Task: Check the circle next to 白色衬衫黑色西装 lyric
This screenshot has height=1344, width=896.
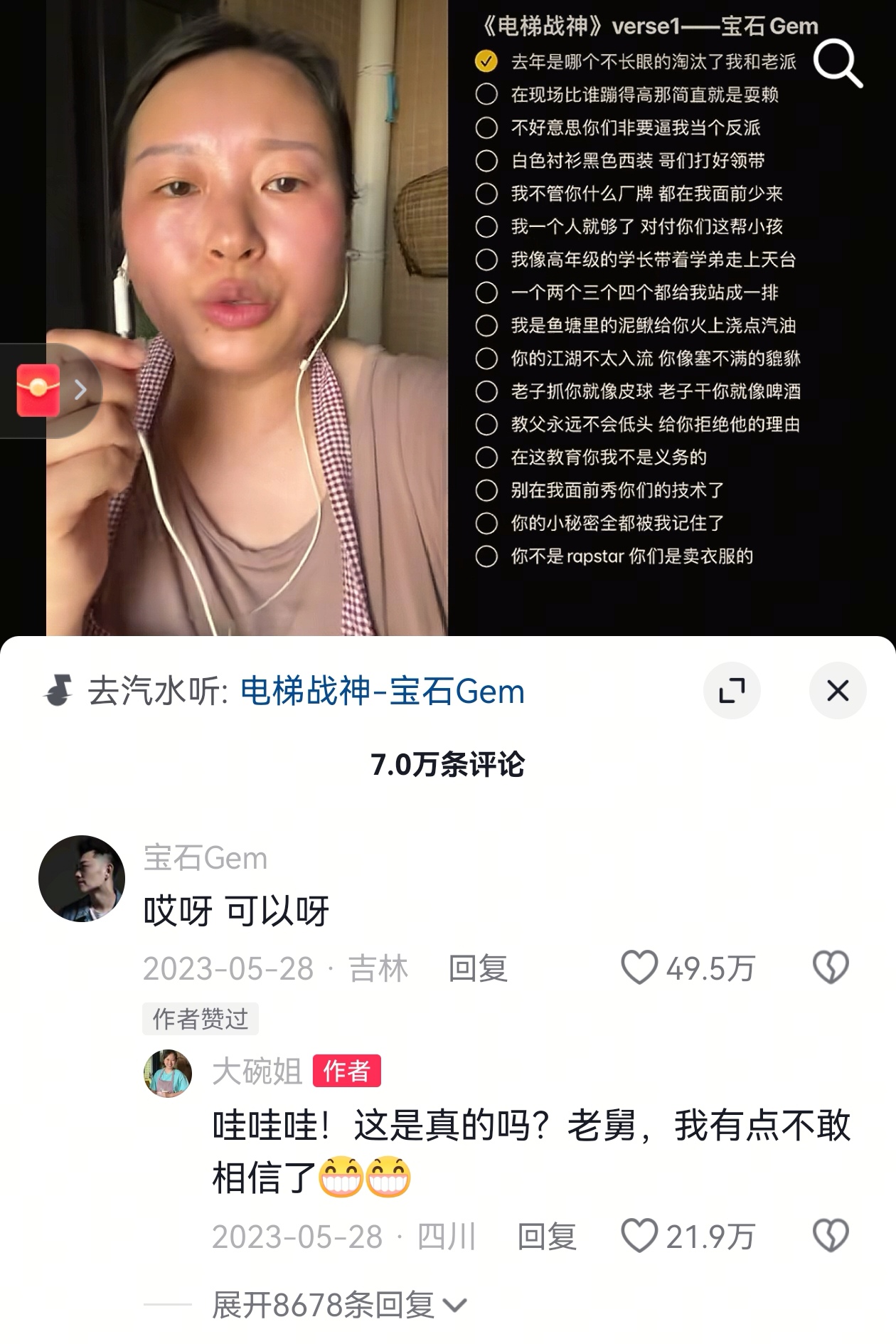Action: 486,160
